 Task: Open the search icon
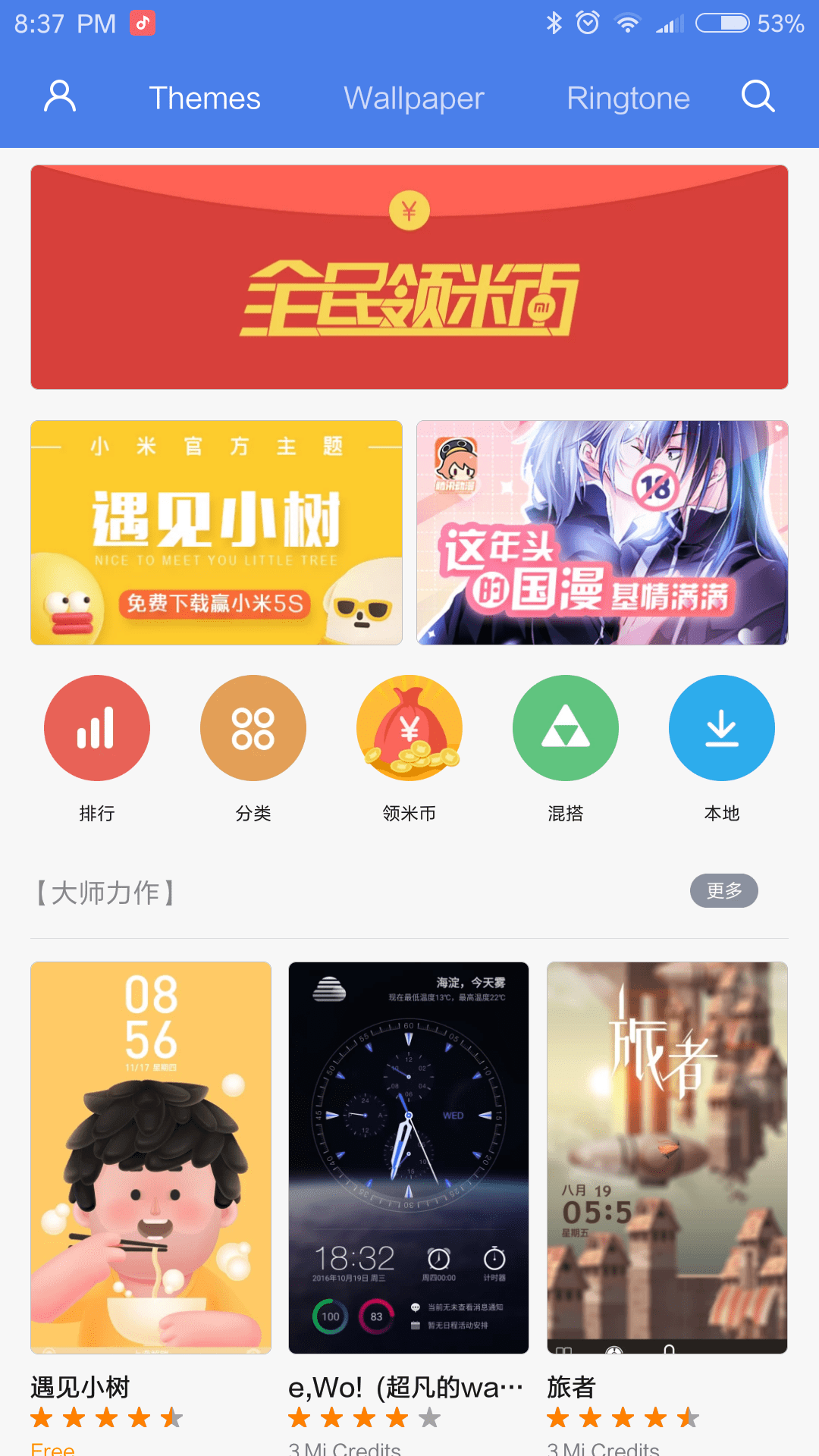tap(758, 97)
